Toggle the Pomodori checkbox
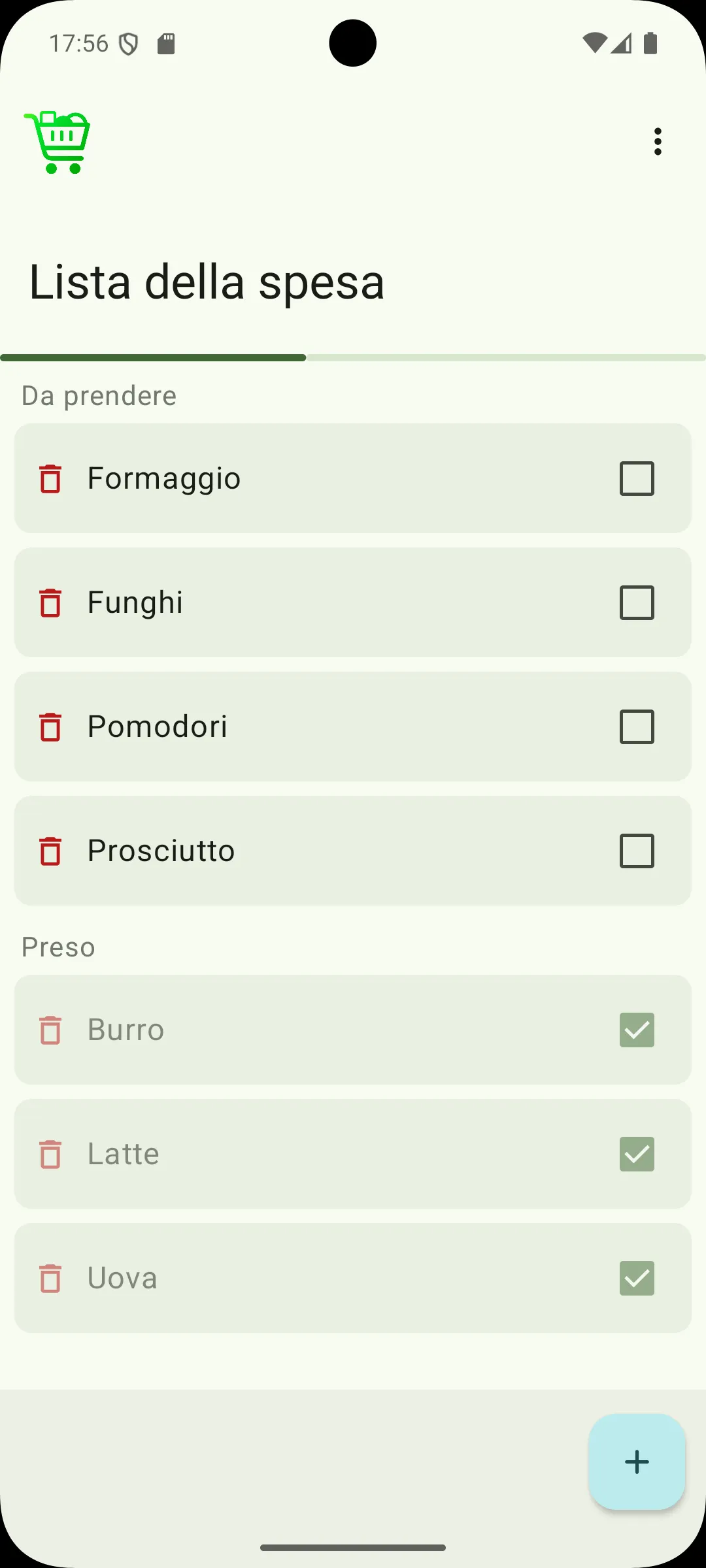The image size is (706, 1568). tap(637, 727)
